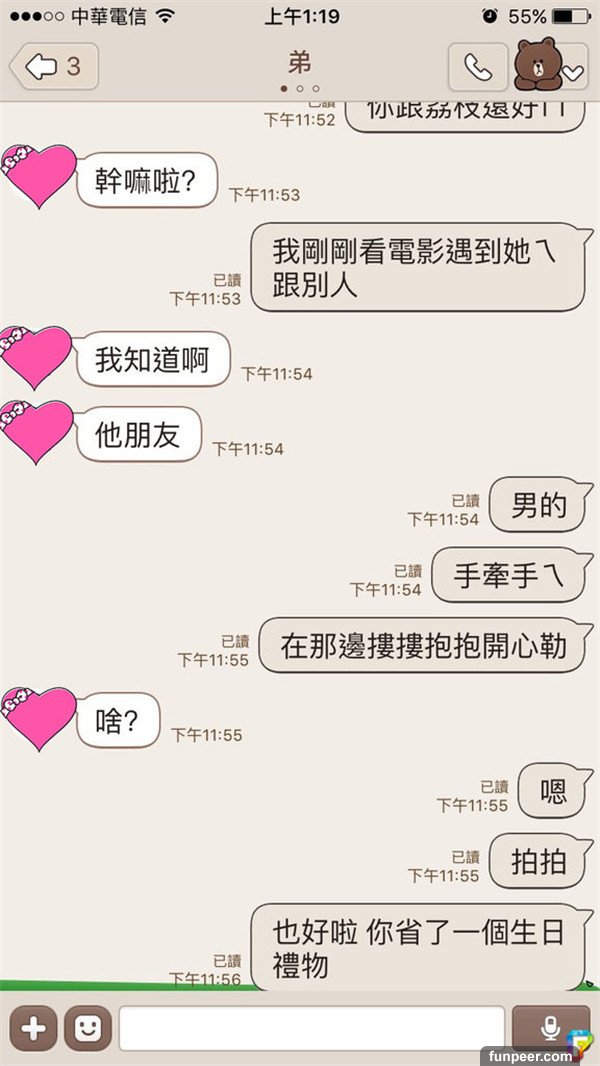The width and height of the screenshot is (600, 1066).
Task: Tap the microphone voice message button
Action: pos(549,1028)
